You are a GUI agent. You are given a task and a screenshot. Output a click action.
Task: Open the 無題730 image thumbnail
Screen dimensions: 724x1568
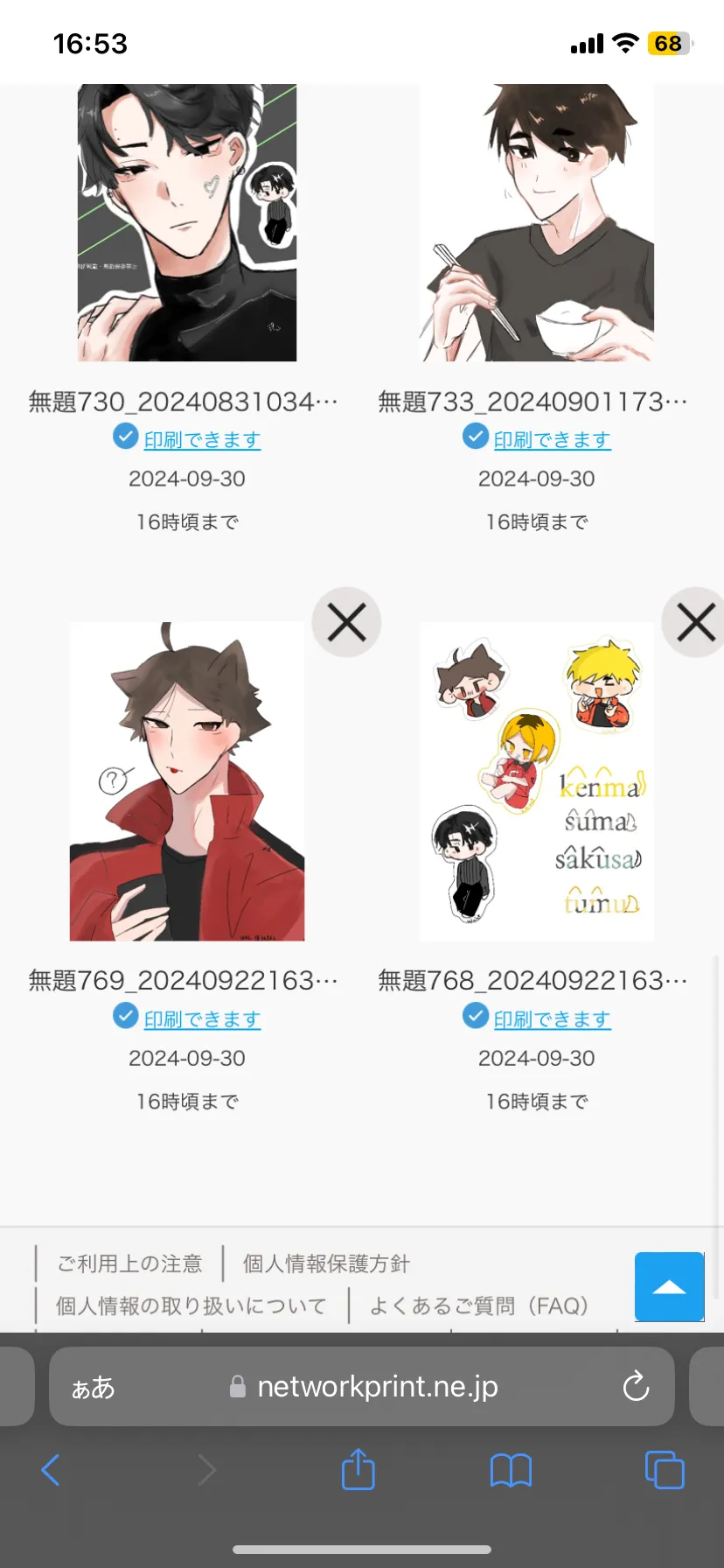pos(187,223)
